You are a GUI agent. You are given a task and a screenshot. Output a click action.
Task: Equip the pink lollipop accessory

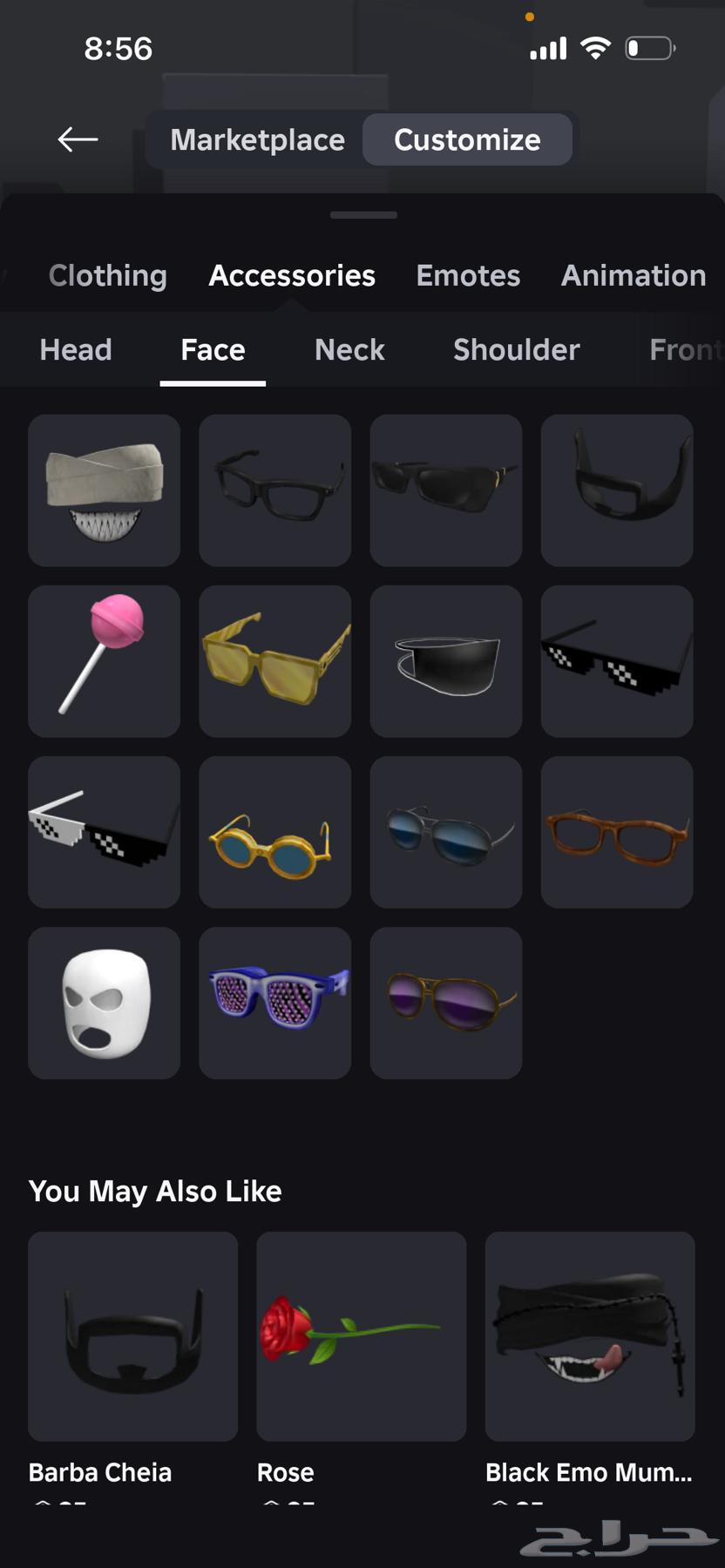(104, 660)
